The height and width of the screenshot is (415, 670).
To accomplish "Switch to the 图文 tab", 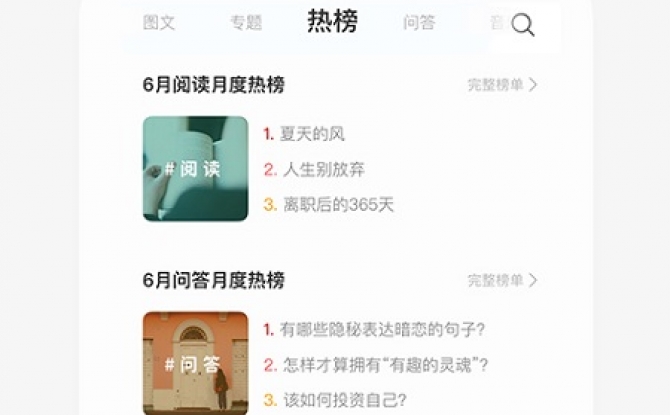I will coord(159,22).
